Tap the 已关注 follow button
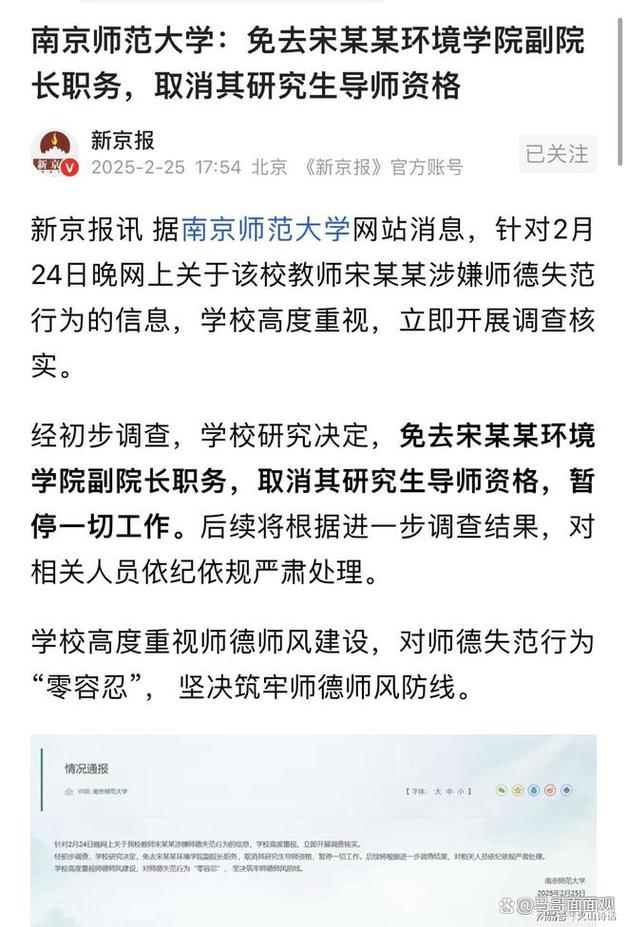Image resolution: width=627 pixels, height=927 pixels. [x=558, y=154]
